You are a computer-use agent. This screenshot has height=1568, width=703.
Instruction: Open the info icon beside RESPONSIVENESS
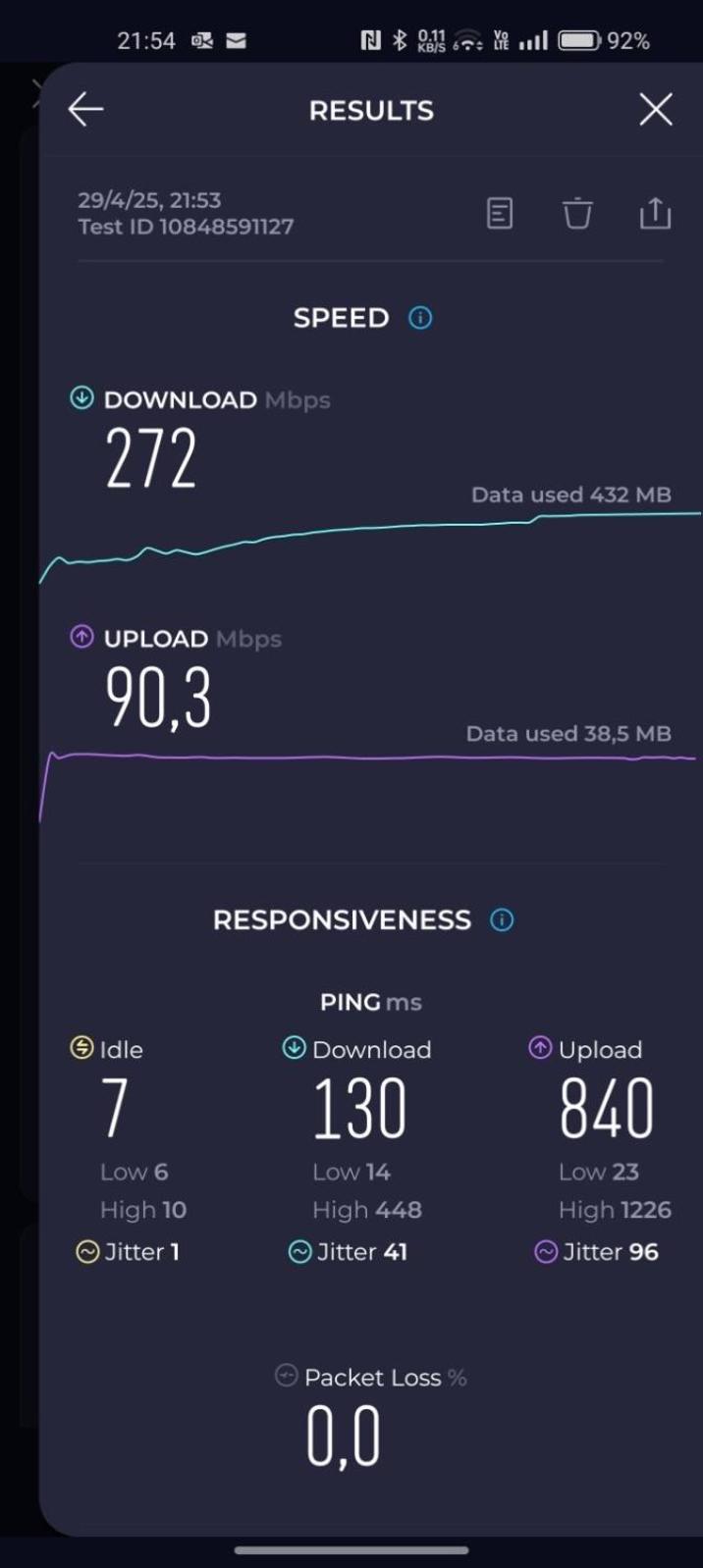[x=502, y=920]
